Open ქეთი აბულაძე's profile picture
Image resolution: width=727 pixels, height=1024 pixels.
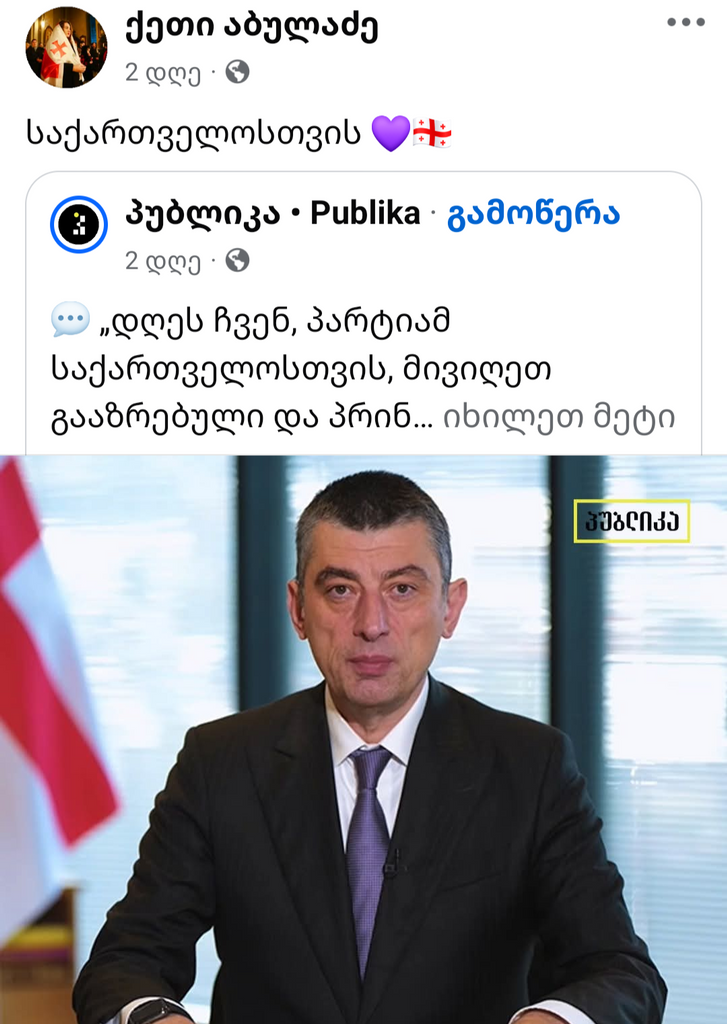[x=66, y=47]
